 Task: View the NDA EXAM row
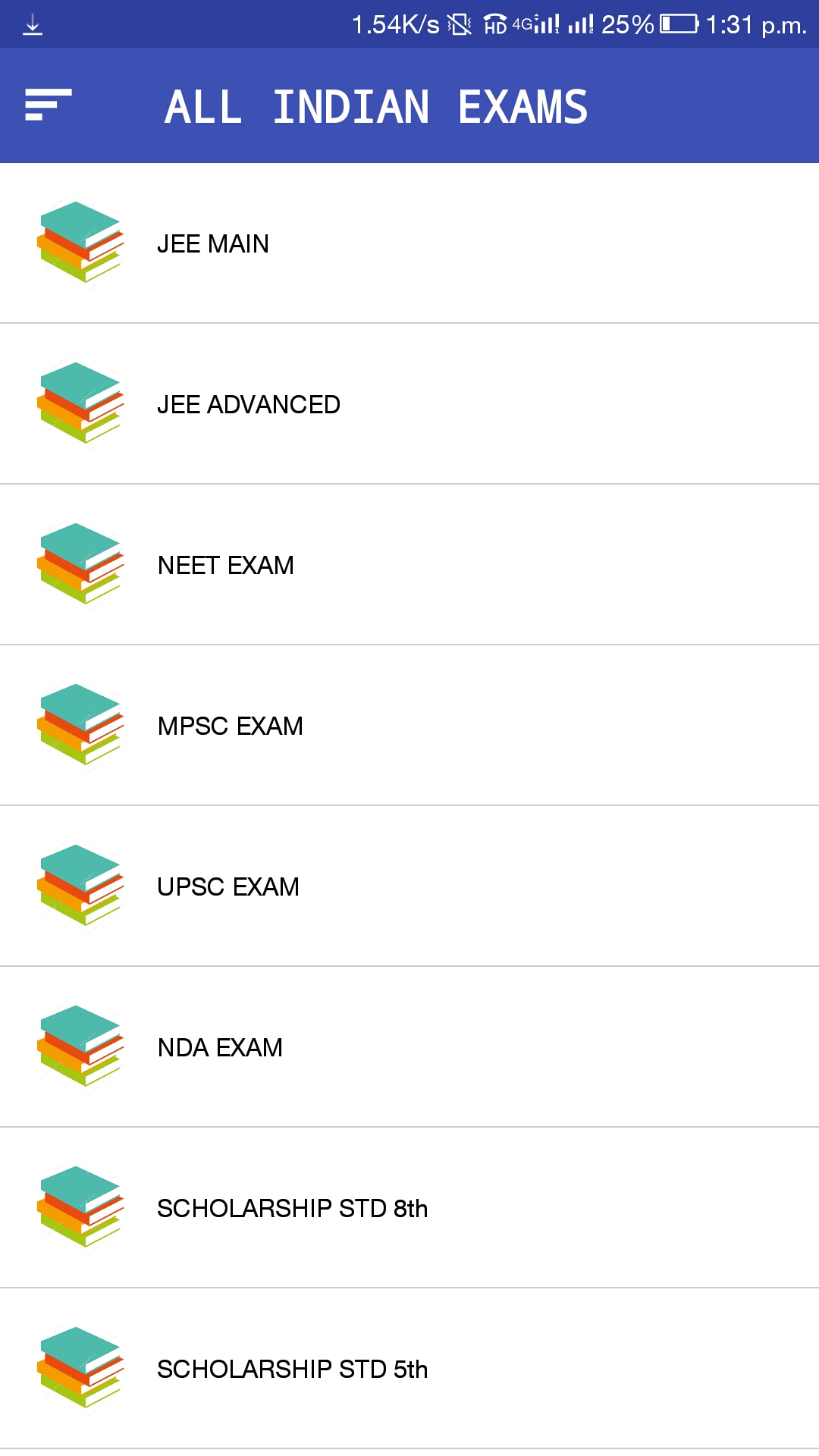point(220,1047)
